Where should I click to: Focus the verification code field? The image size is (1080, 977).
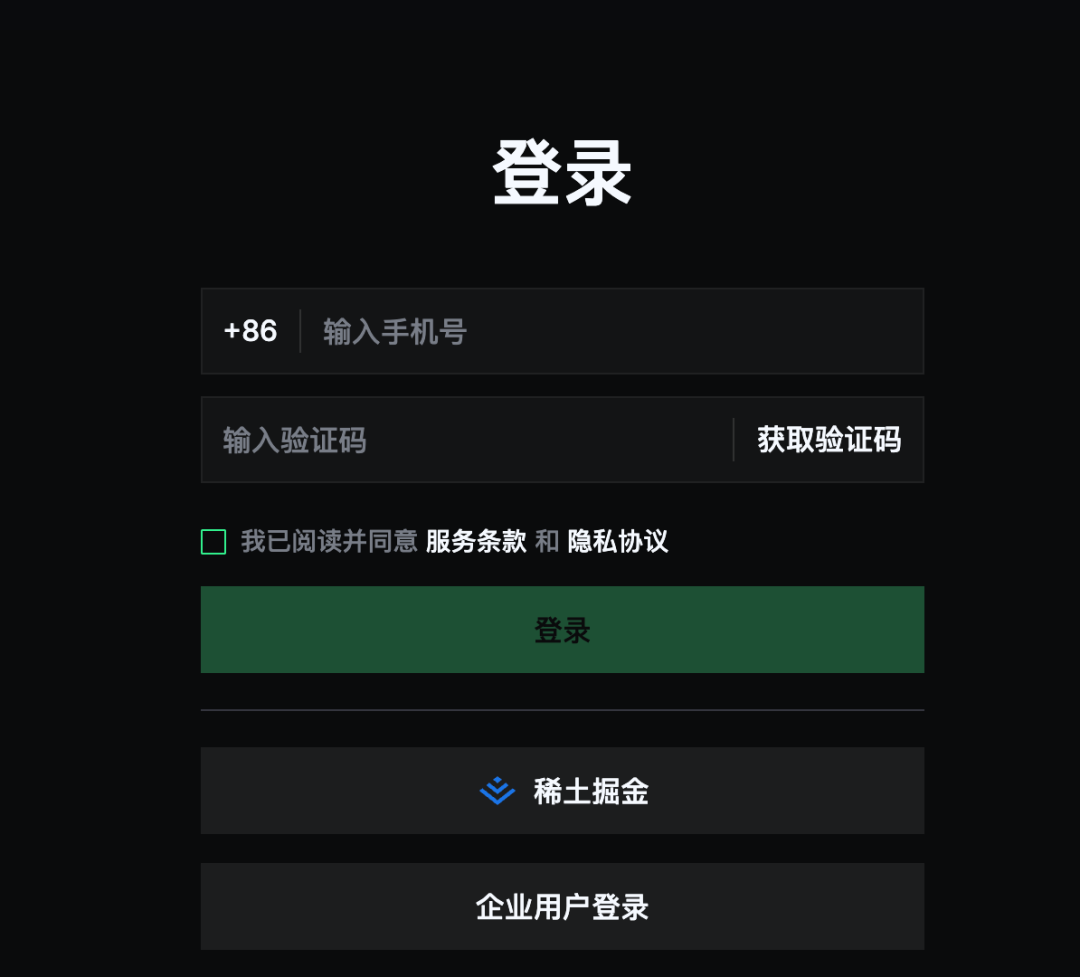pyautogui.click(x=465, y=440)
